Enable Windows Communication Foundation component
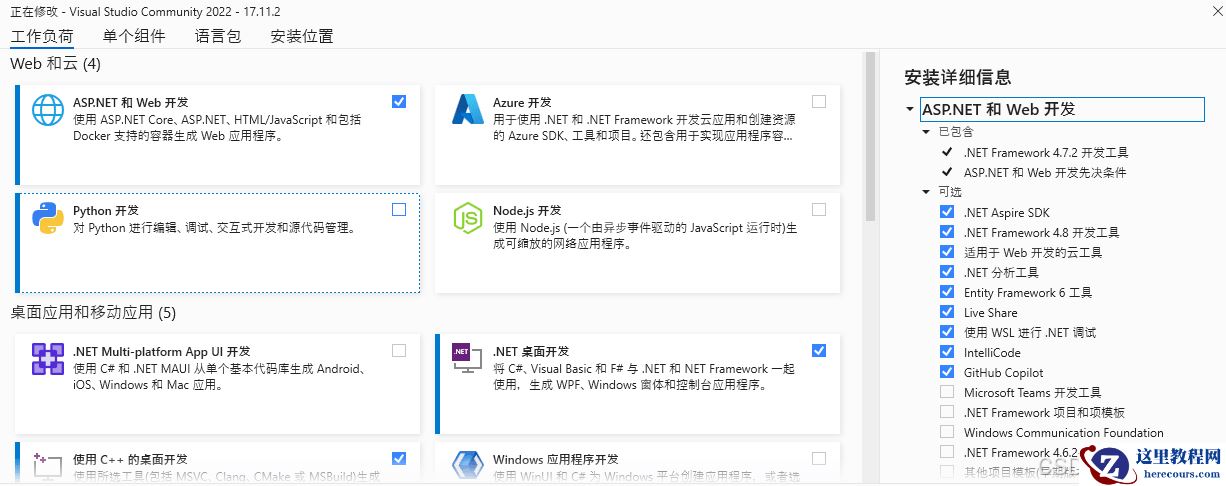This screenshot has height=486, width=1226. 947,432
